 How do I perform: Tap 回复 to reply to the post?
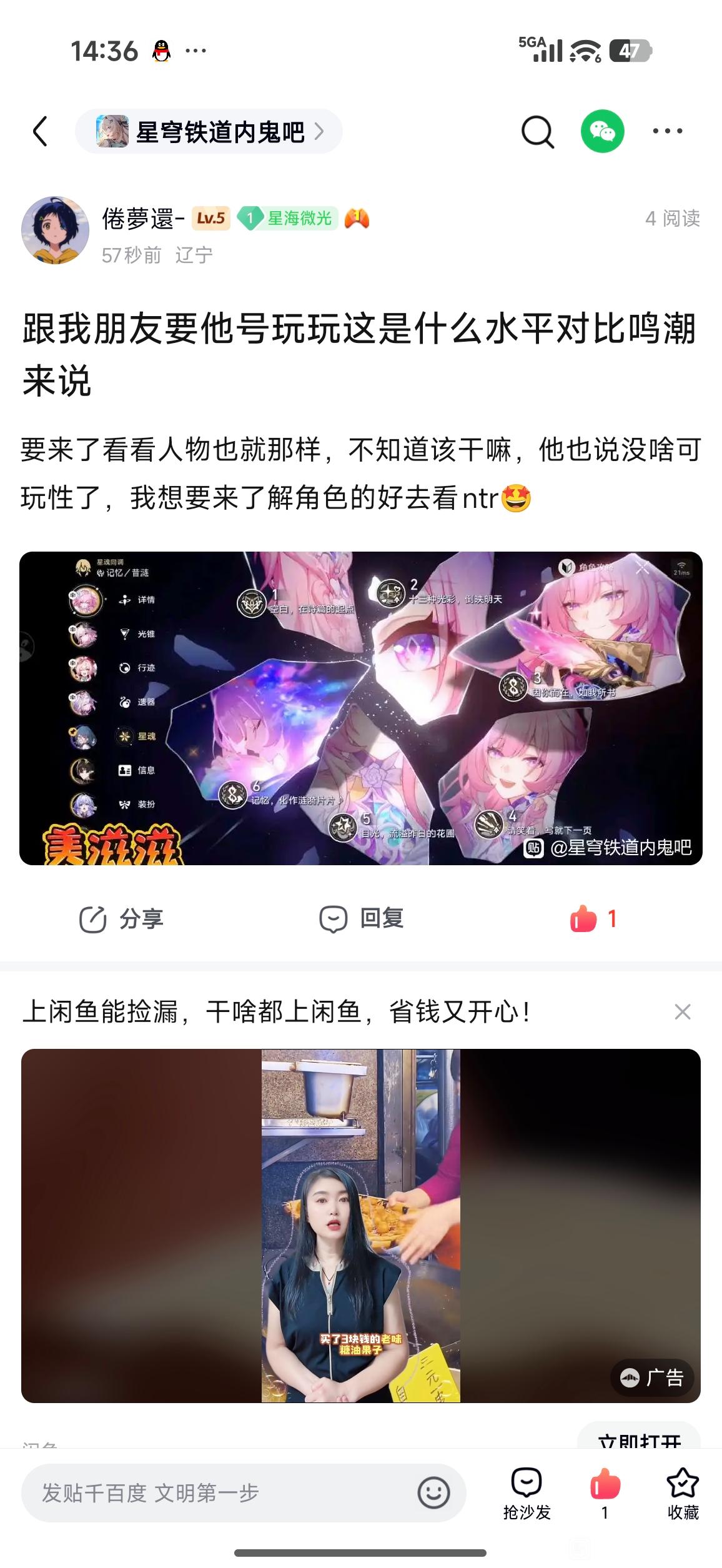362,919
